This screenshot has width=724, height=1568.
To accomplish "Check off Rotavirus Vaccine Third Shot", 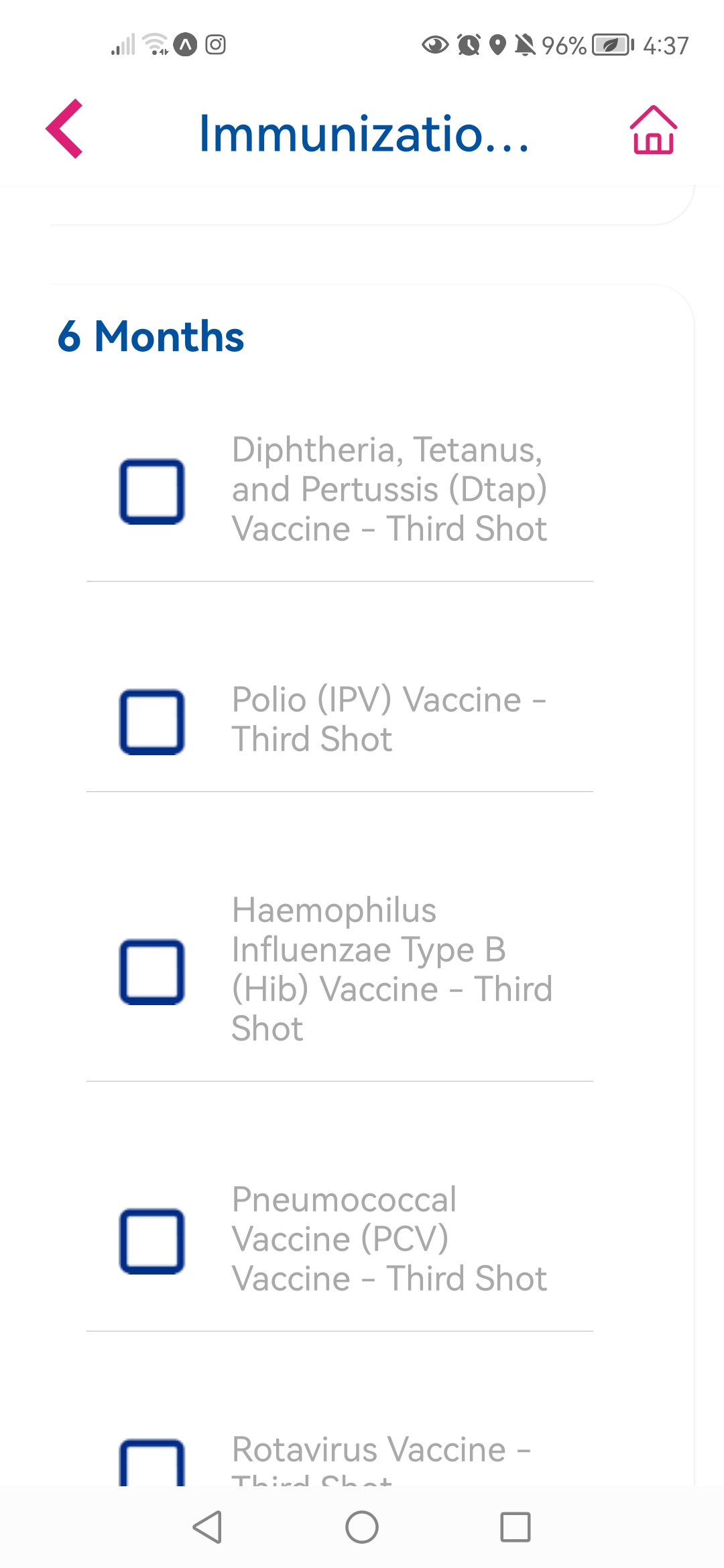I will (152, 1465).
